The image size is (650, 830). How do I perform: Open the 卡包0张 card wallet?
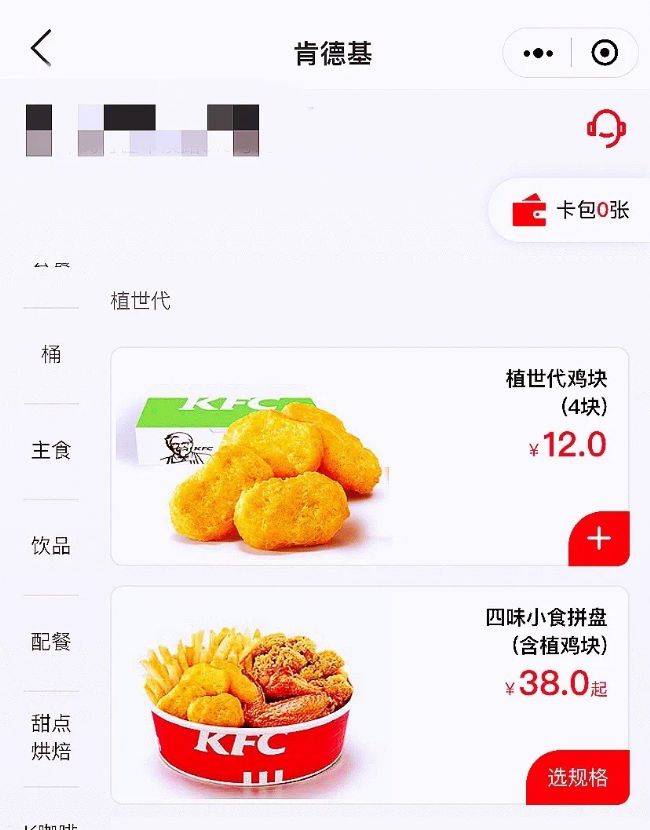tap(572, 210)
